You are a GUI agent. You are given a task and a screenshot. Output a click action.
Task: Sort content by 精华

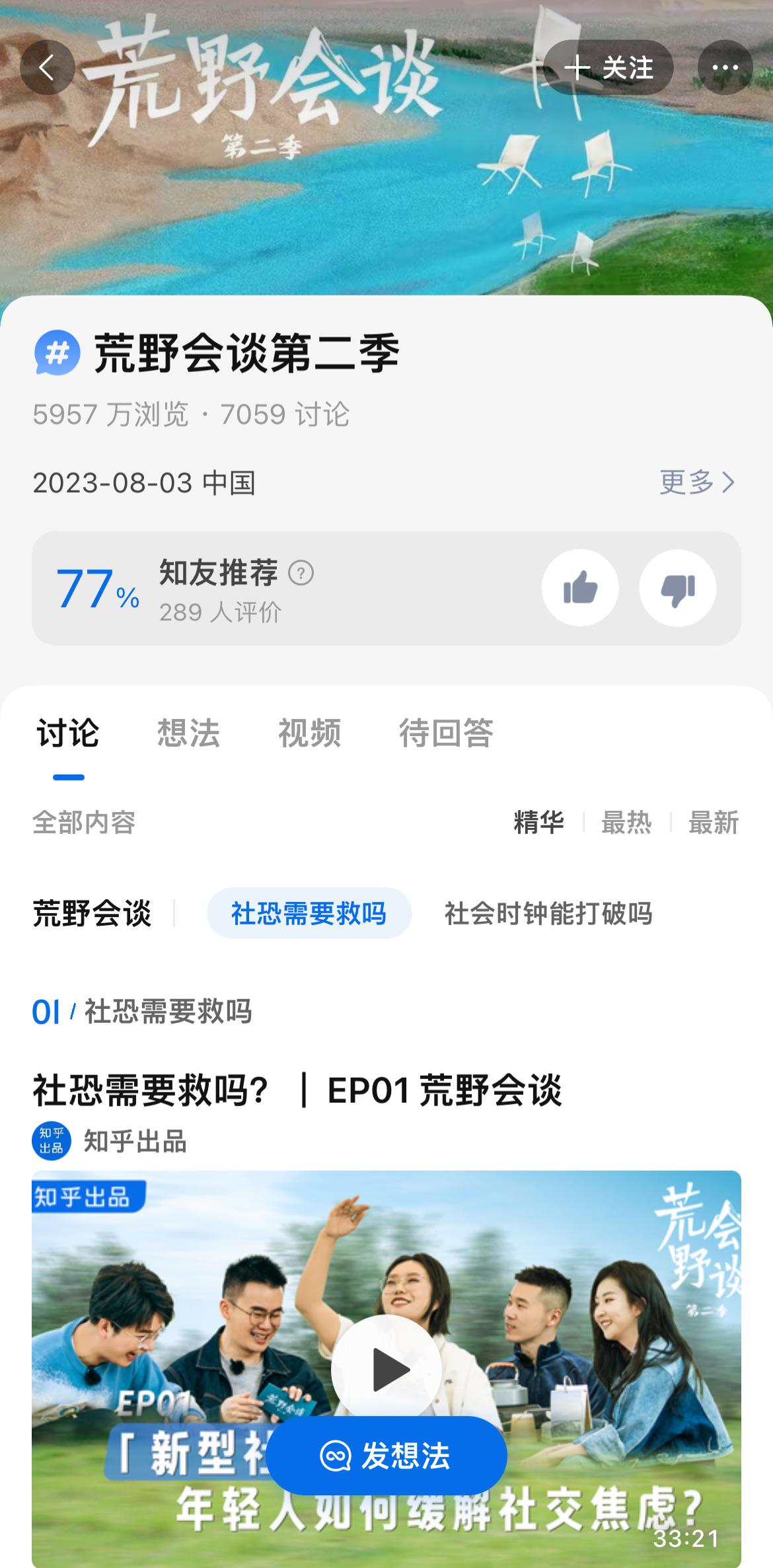tap(538, 823)
